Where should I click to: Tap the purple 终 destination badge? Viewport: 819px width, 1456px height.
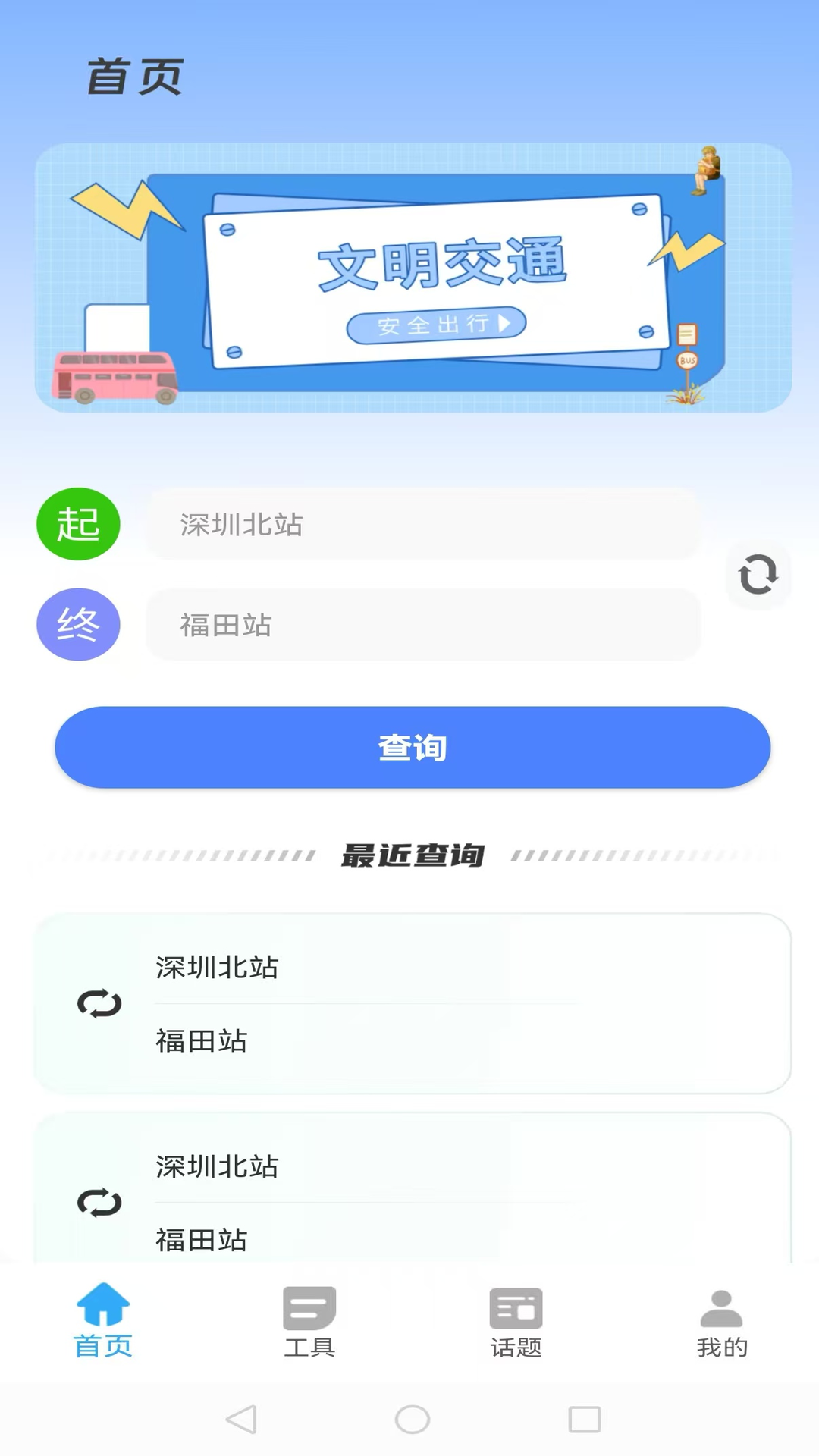(78, 624)
